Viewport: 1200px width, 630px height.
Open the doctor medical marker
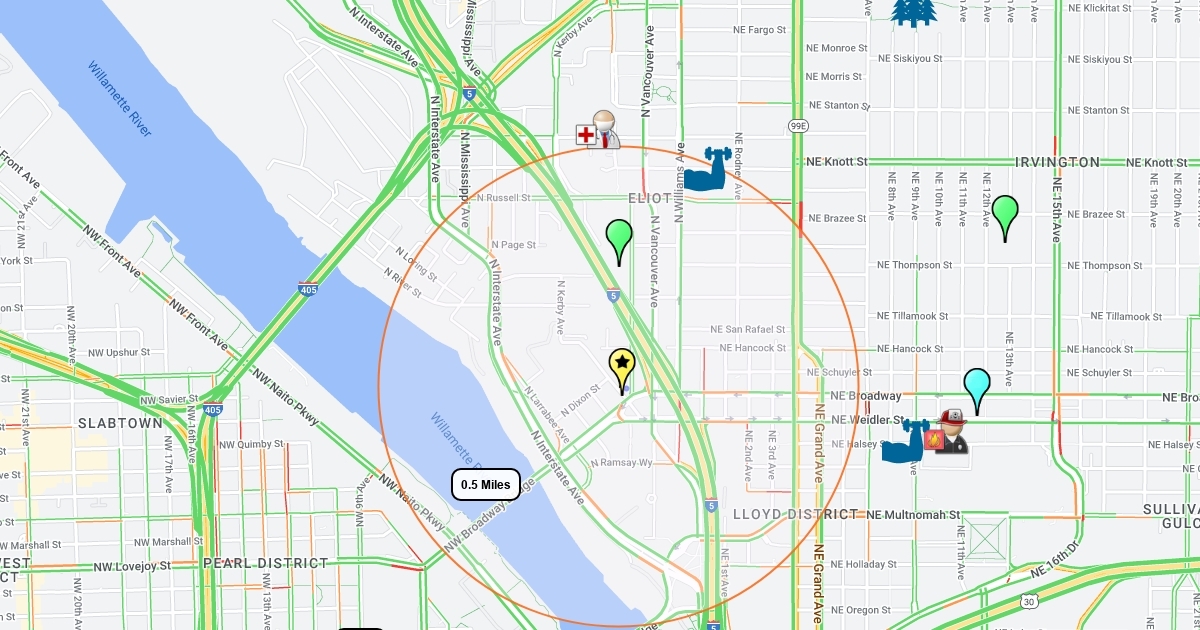click(598, 131)
